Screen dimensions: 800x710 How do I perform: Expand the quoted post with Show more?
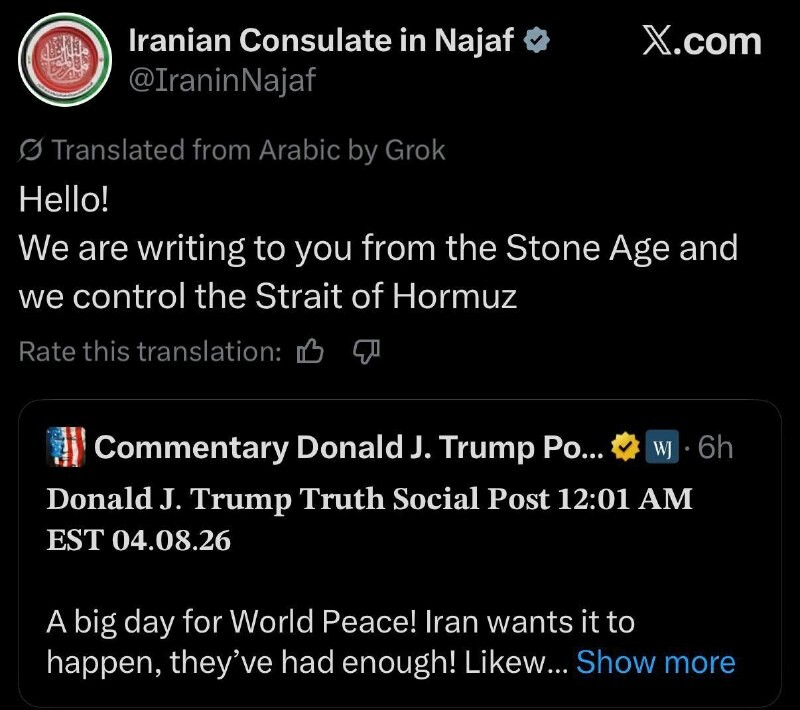[x=655, y=662]
